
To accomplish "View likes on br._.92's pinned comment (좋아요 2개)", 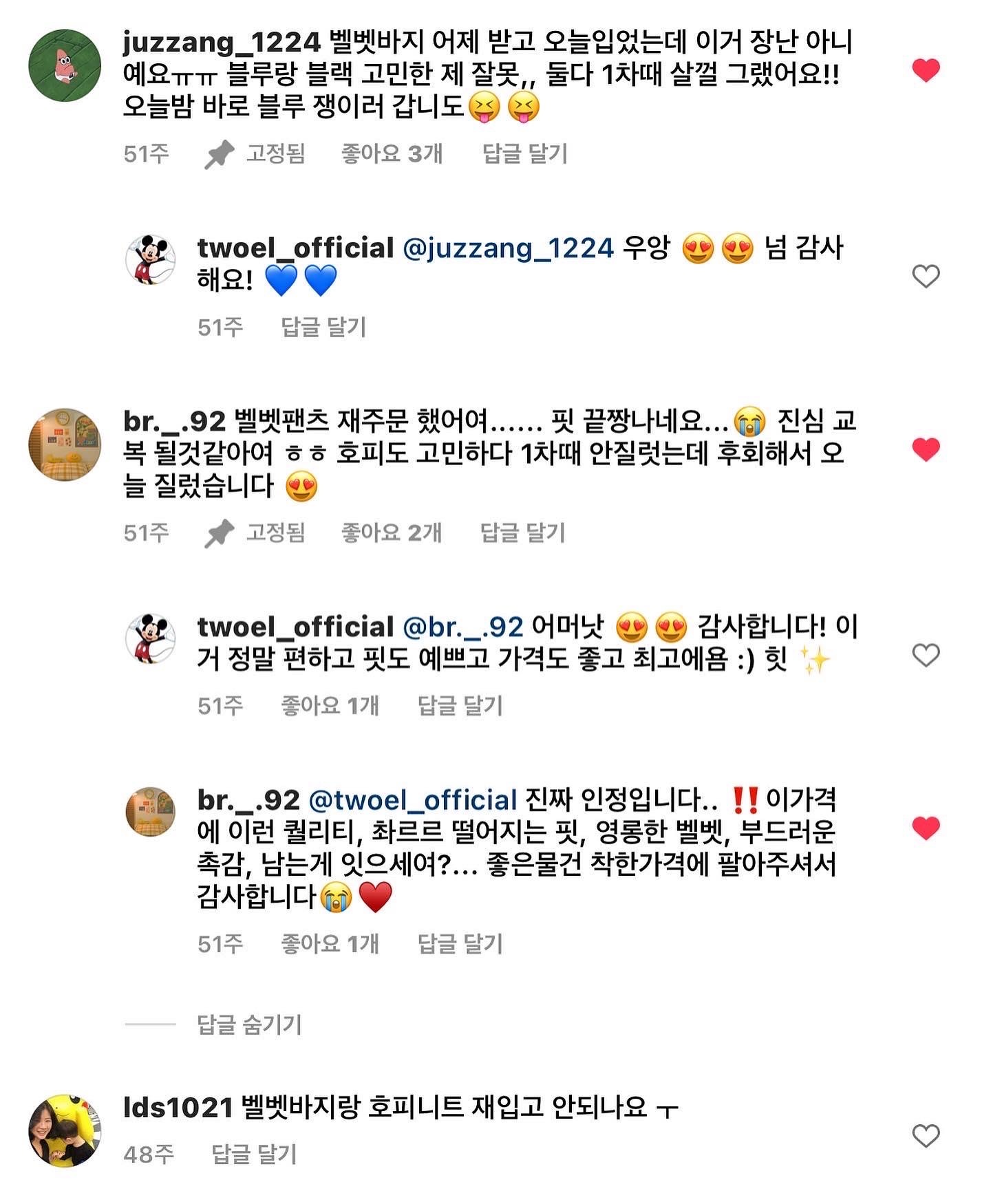I will point(391,533).
